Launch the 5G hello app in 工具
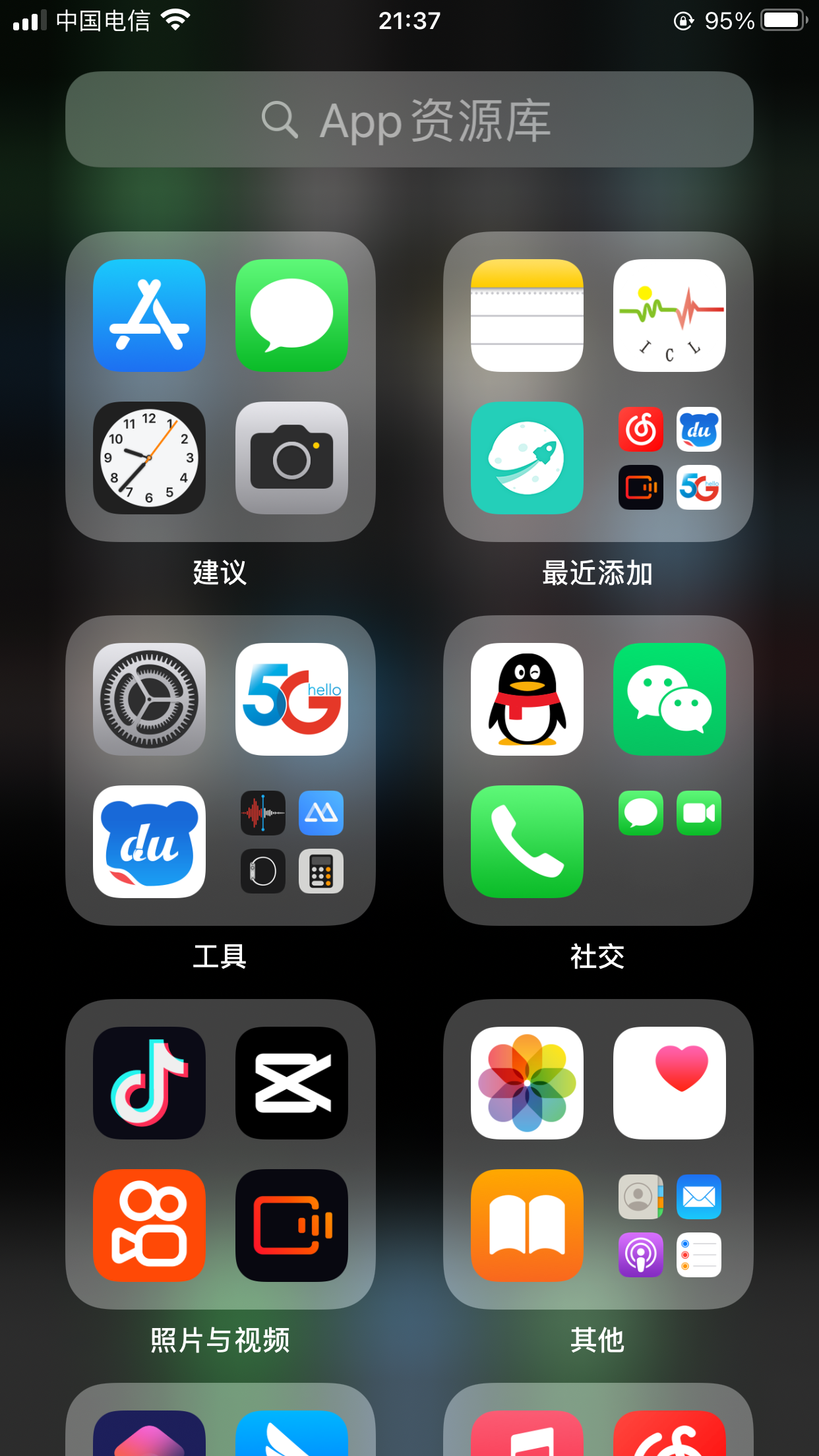Viewport: 819px width, 1456px height. (291, 699)
